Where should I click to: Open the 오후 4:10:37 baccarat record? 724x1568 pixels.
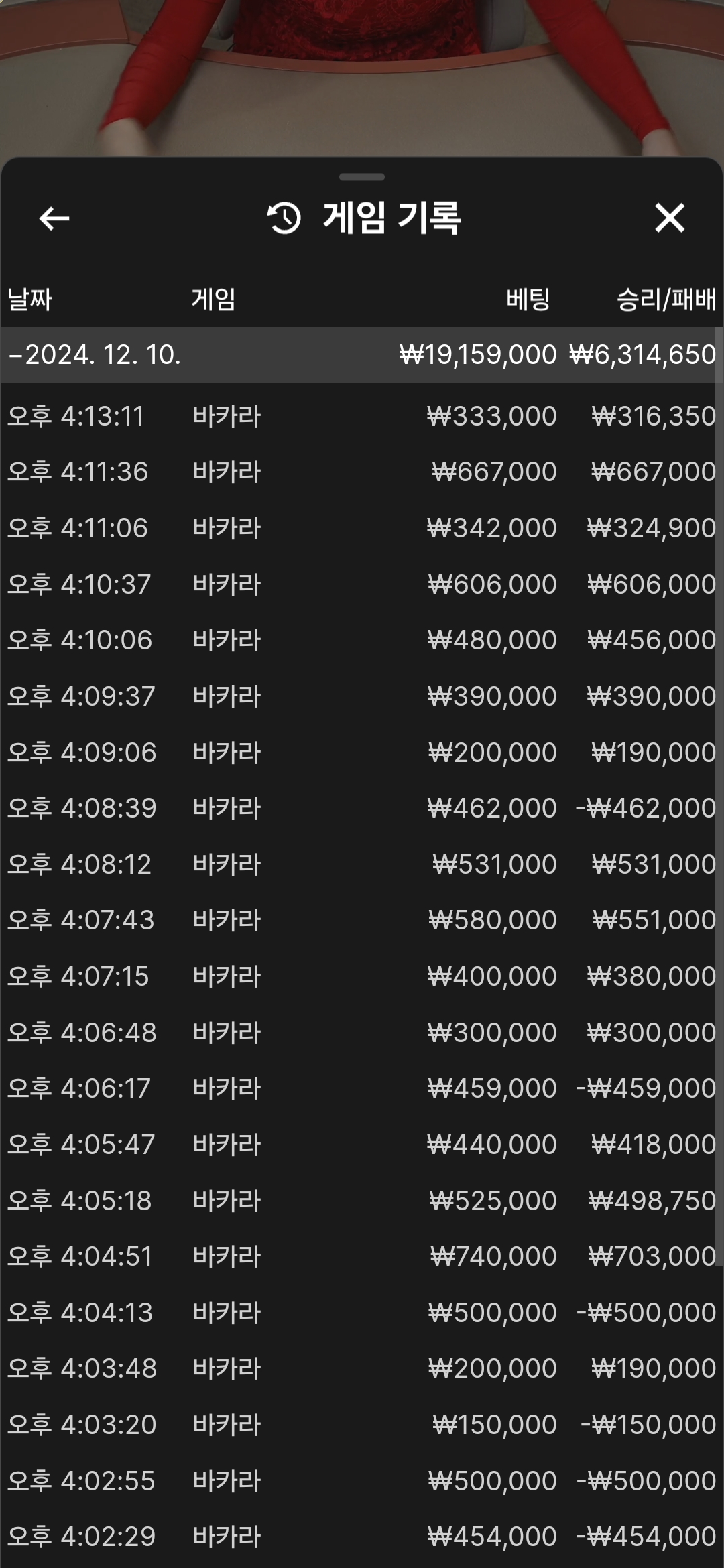(362, 584)
